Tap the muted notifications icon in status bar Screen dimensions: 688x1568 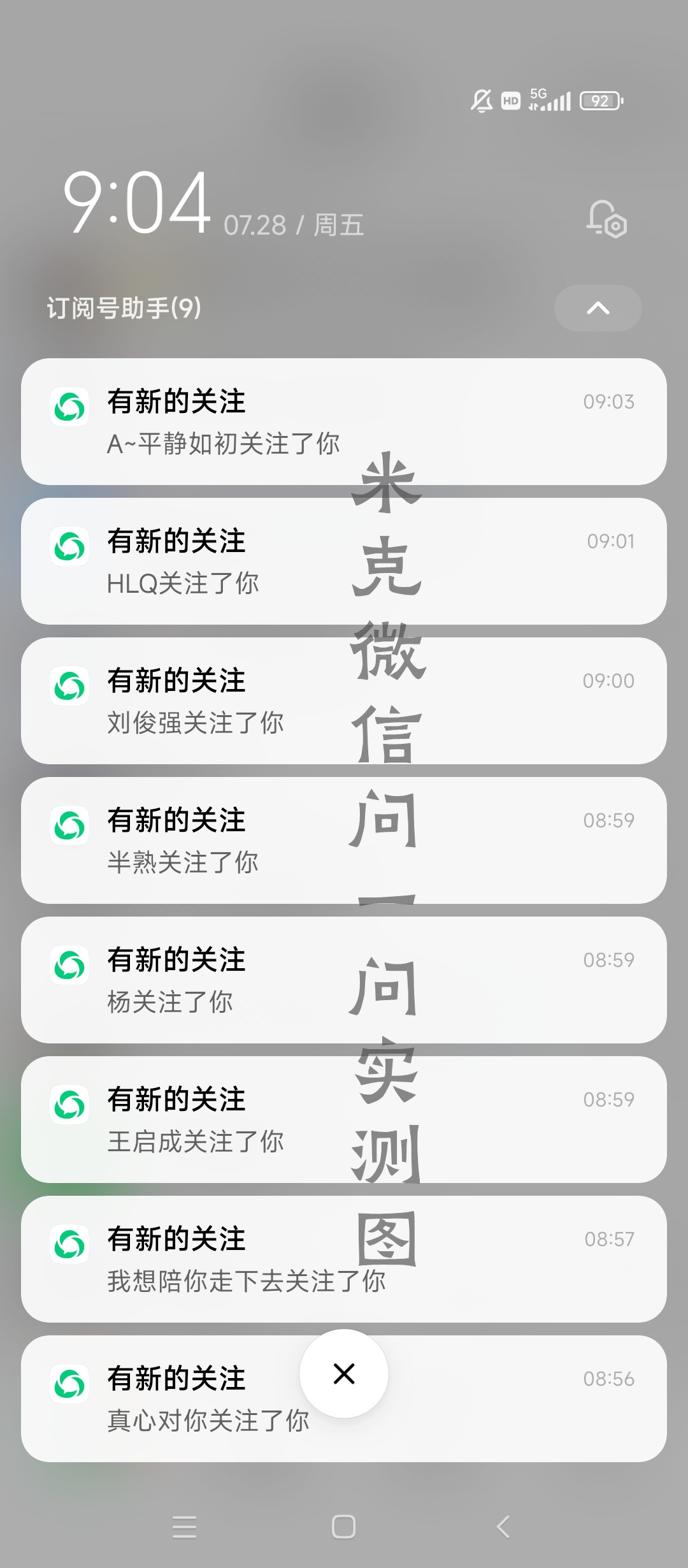[x=481, y=100]
